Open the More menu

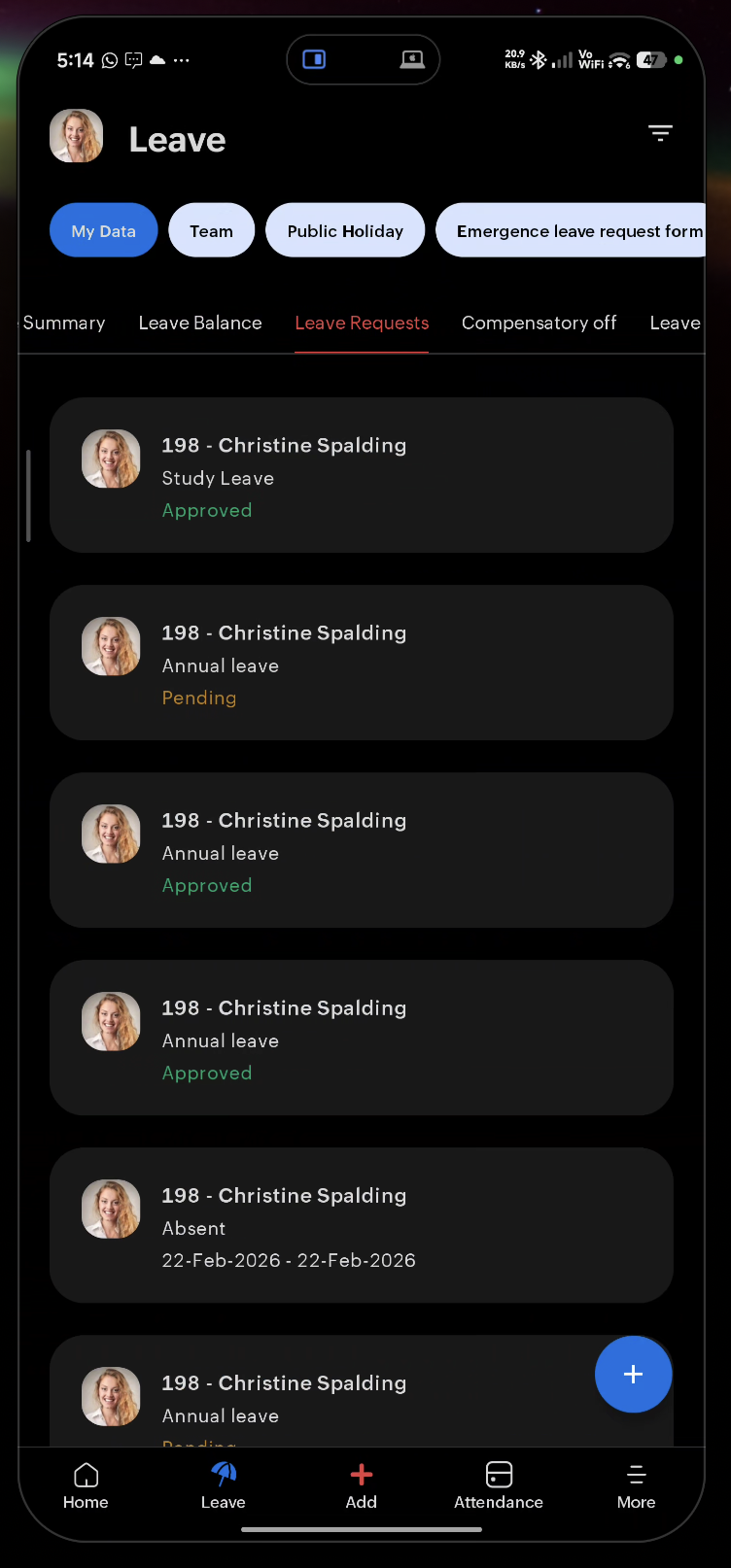click(x=636, y=1486)
